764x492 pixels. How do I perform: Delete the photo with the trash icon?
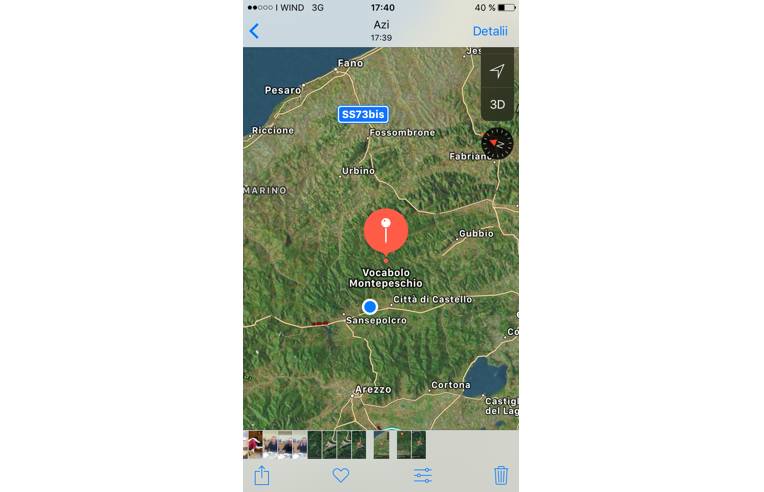(501, 475)
